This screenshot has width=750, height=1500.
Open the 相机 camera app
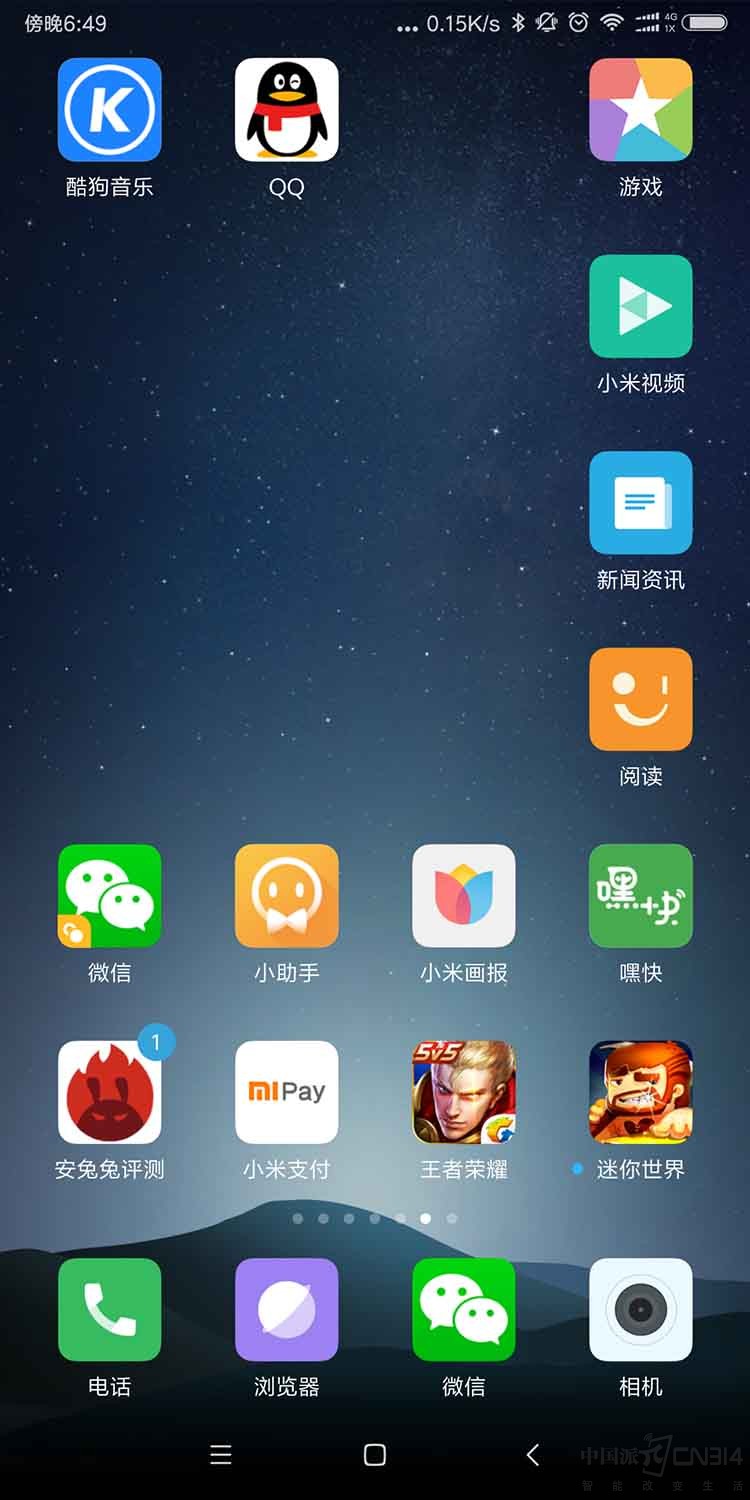click(x=640, y=1309)
